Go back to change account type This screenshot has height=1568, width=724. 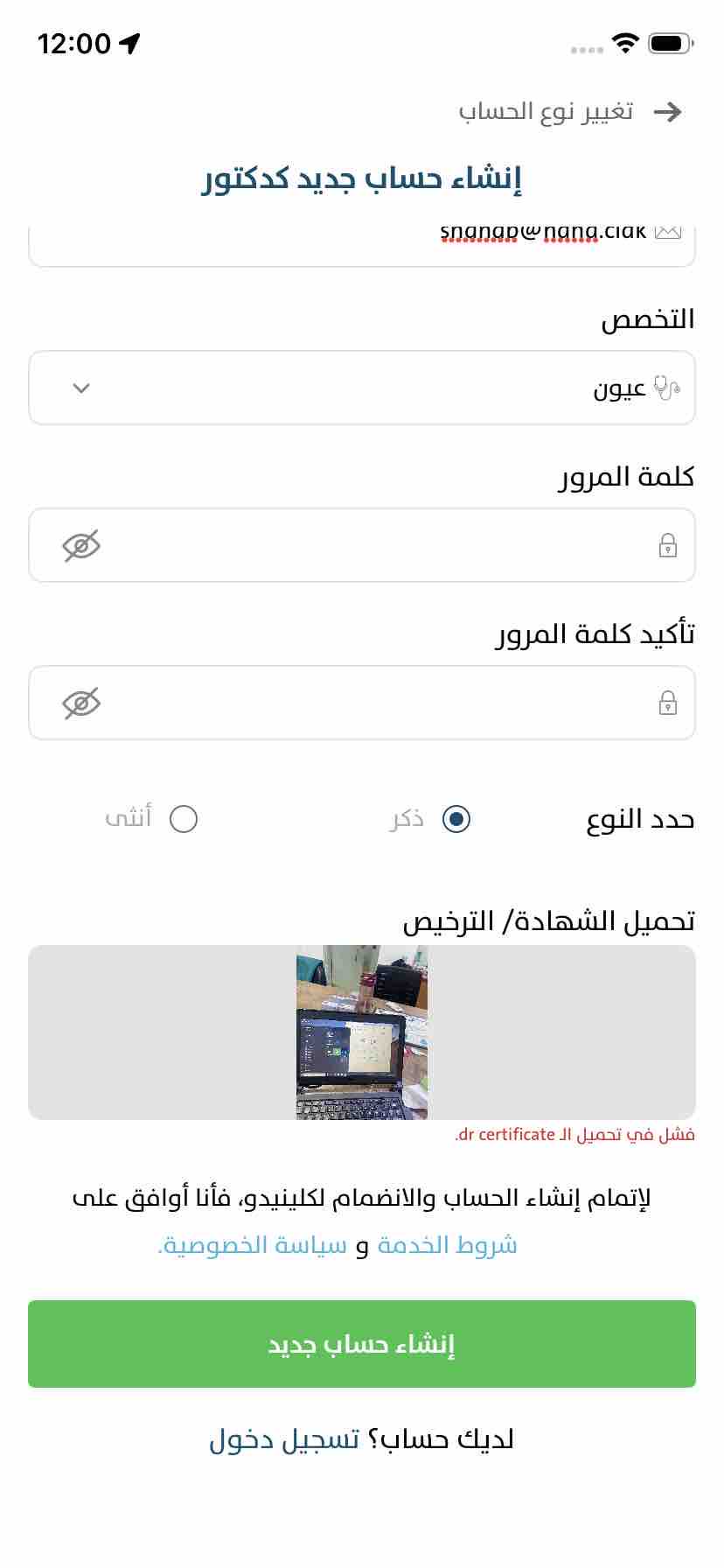click(x=667, y=112)
